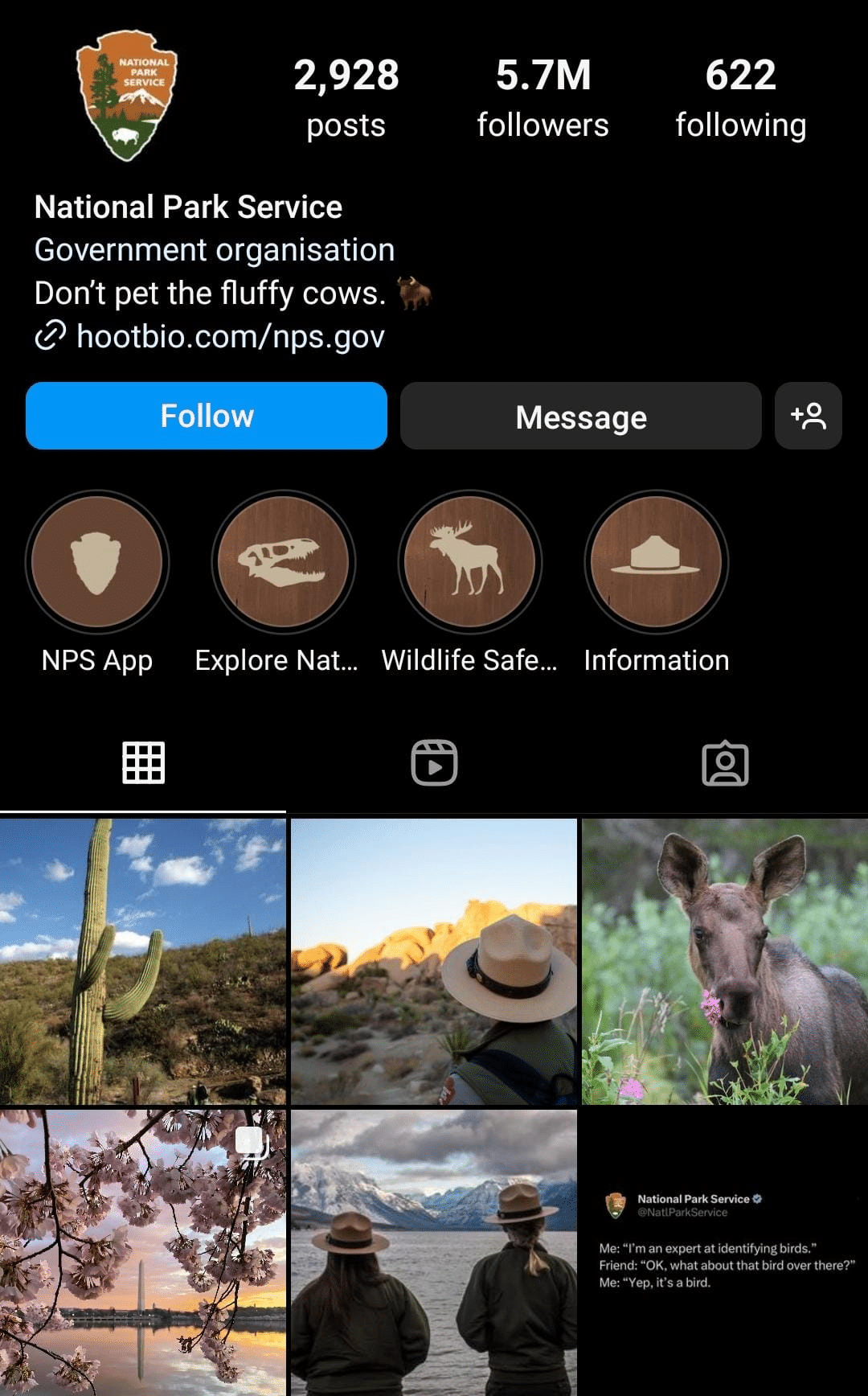Open the Reels tab icon
Viewport: 868px width, 1396px height.
point(434,762)
